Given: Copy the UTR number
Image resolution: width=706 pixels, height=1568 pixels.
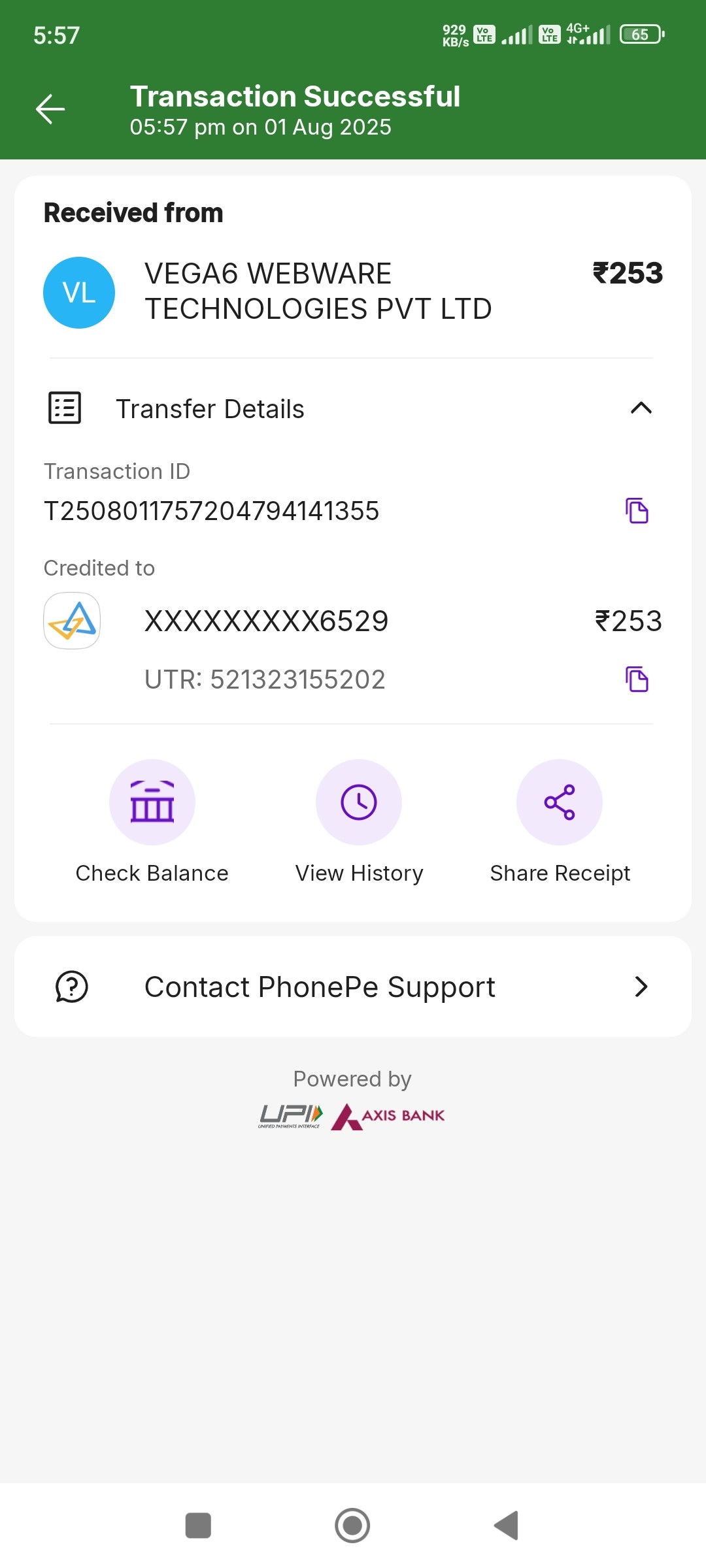Looking at the screenshot, I should pos(637,679).
